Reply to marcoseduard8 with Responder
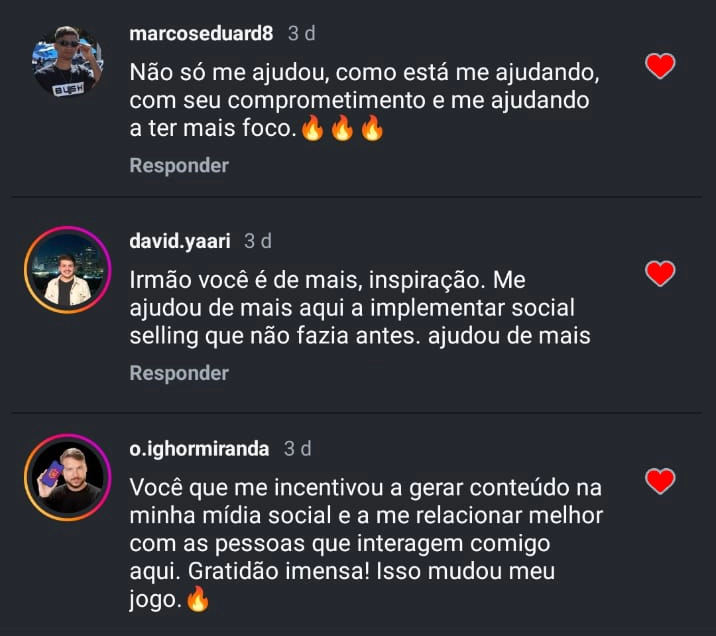716x636 pixels. coord(179,165)
